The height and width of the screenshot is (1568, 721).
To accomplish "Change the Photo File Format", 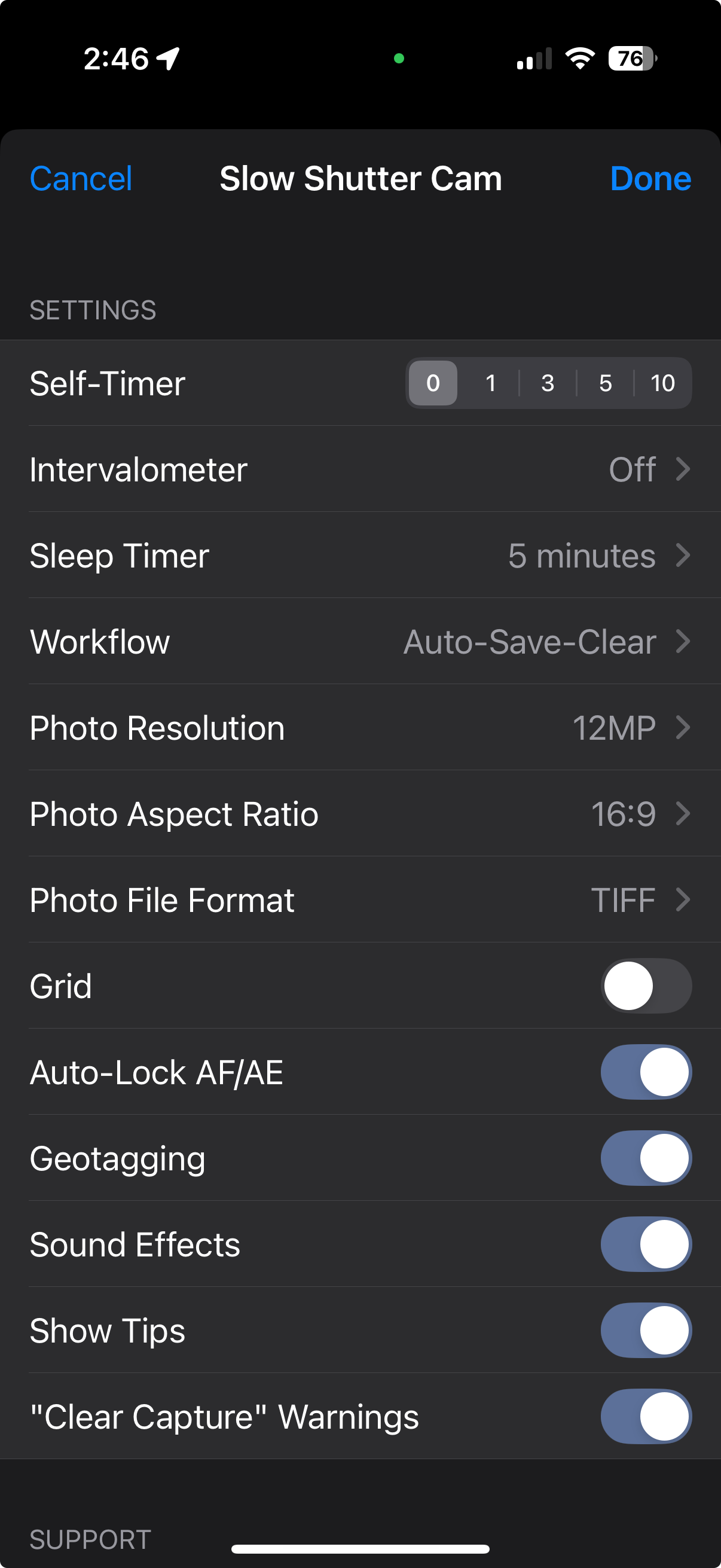I will pyautogui.click(x=360, y=900).
